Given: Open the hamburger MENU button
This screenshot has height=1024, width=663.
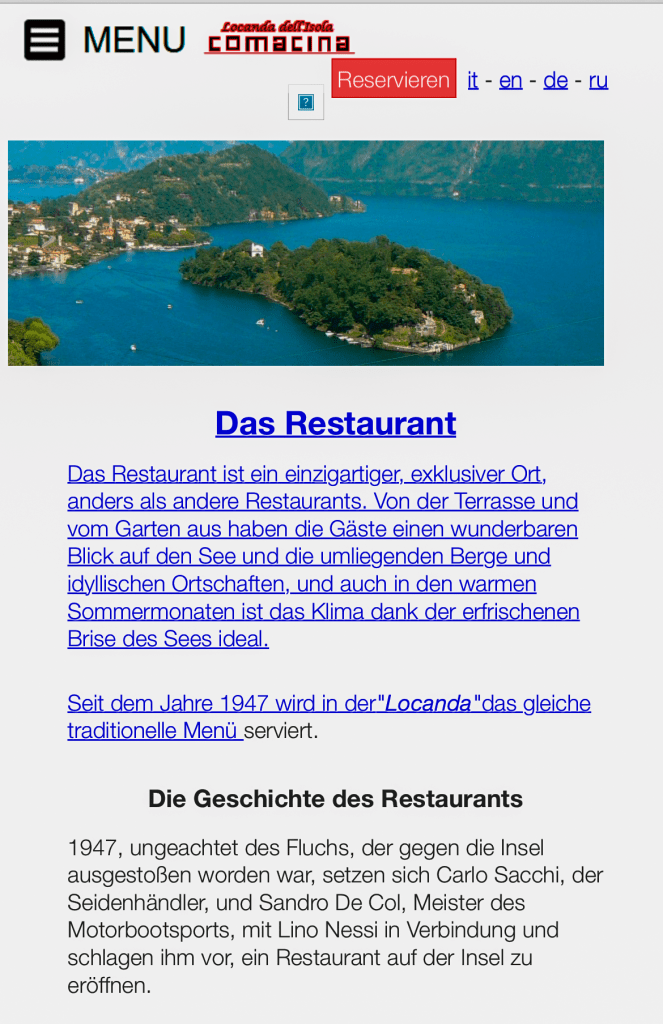Looking at the screenshot, I should pos(45,40).
